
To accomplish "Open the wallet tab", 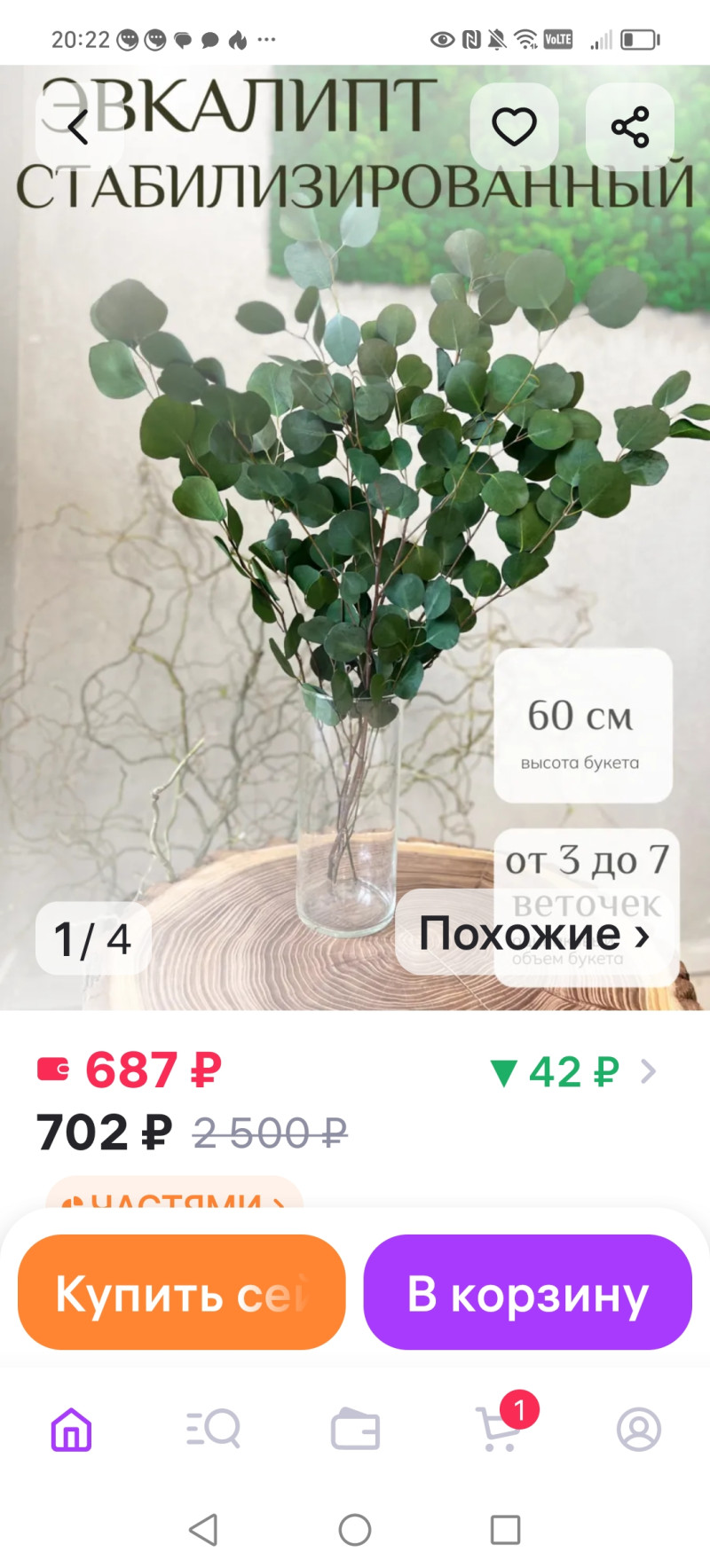I will pos(355,1429).
